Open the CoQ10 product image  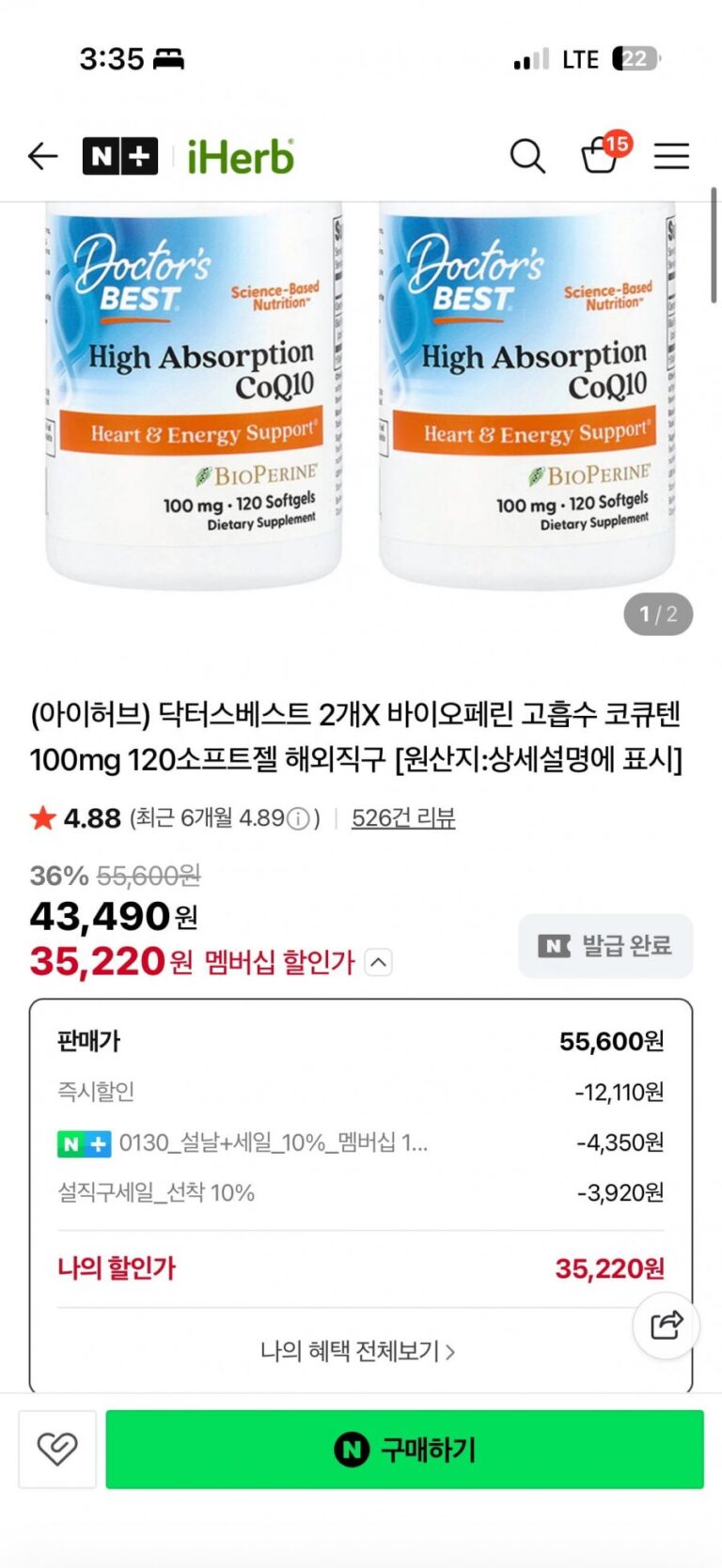(360, 395)
